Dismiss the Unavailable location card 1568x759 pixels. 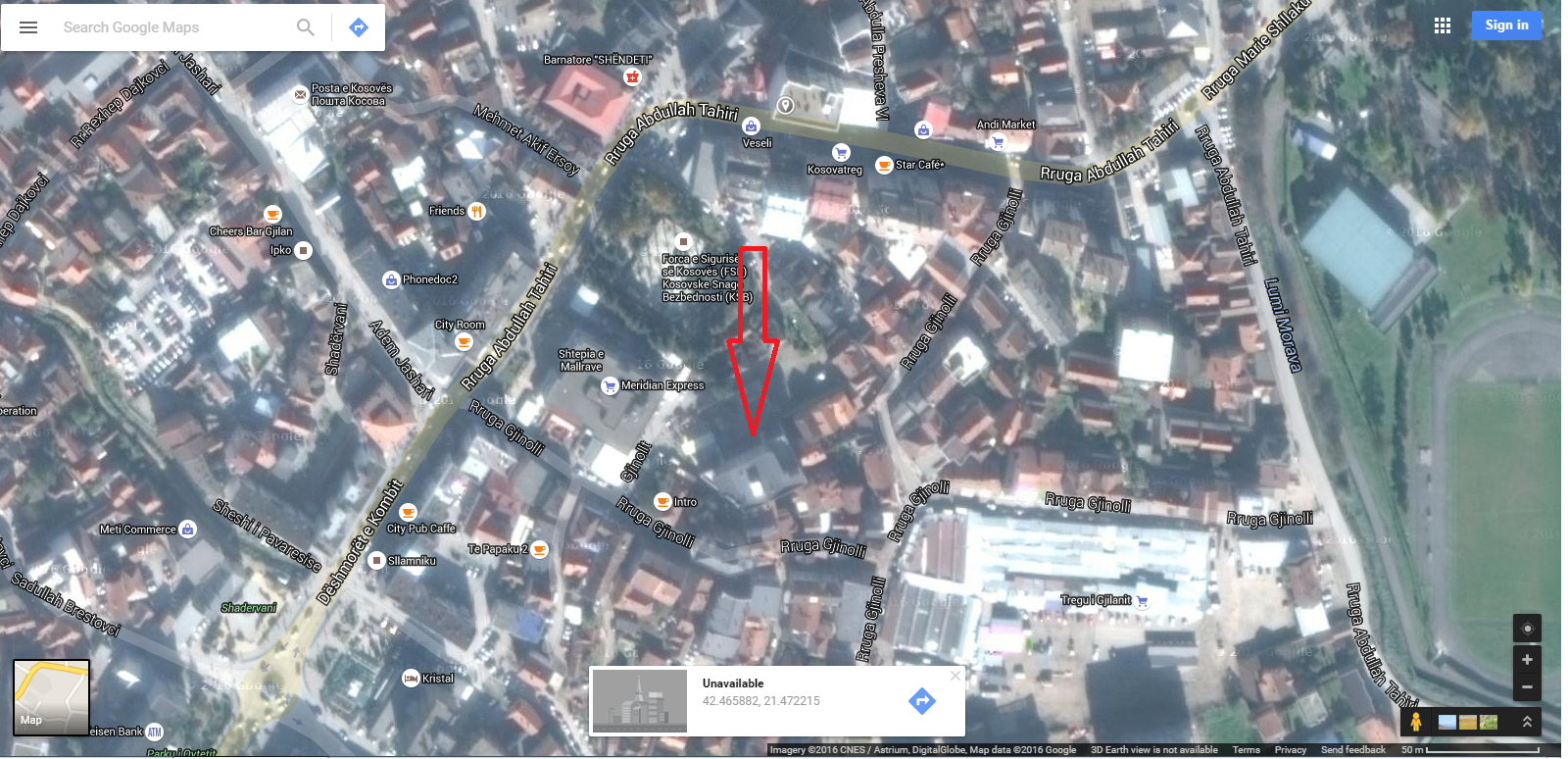coord(955,676)
